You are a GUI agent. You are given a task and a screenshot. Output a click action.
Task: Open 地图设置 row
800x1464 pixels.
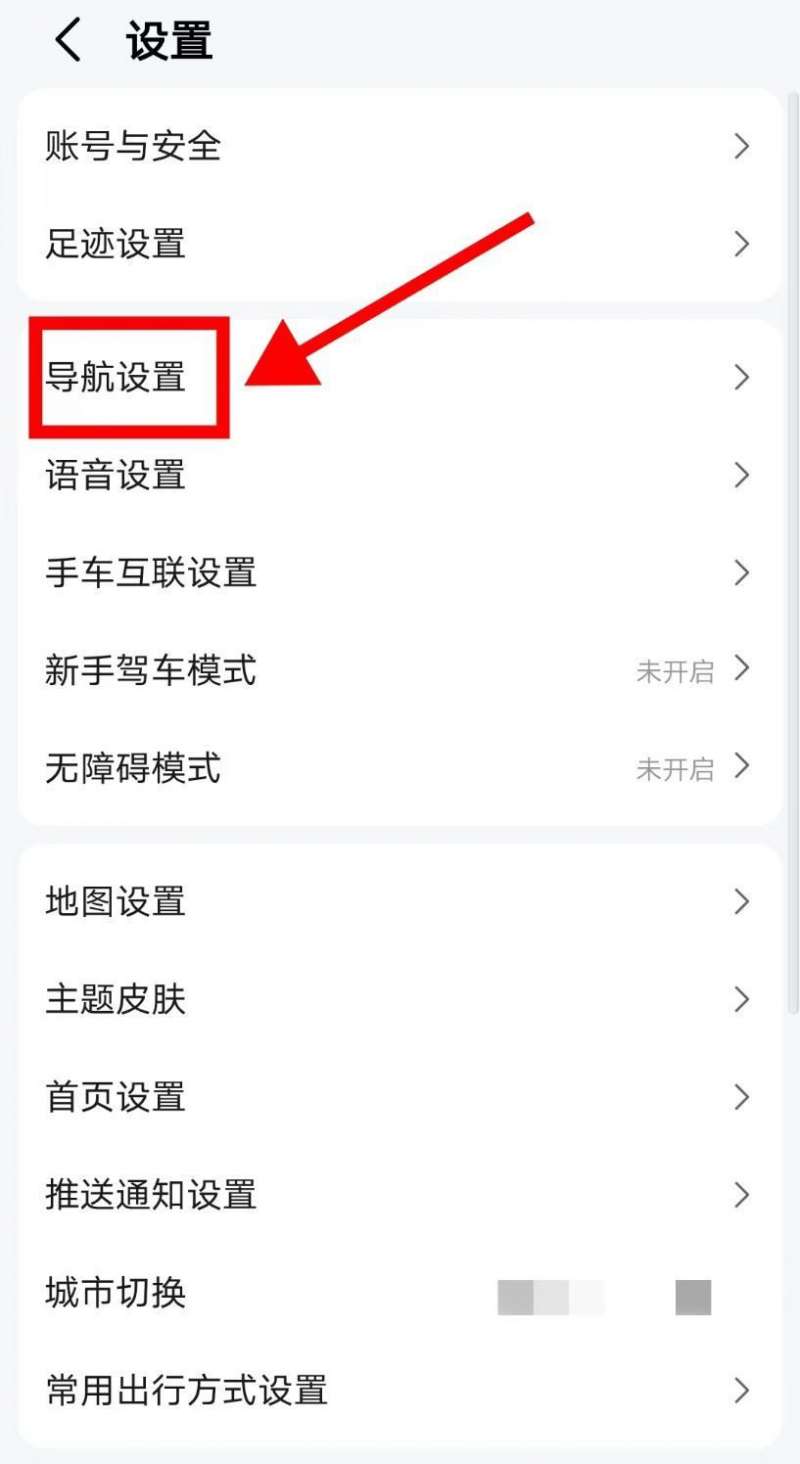coord(400,901)
